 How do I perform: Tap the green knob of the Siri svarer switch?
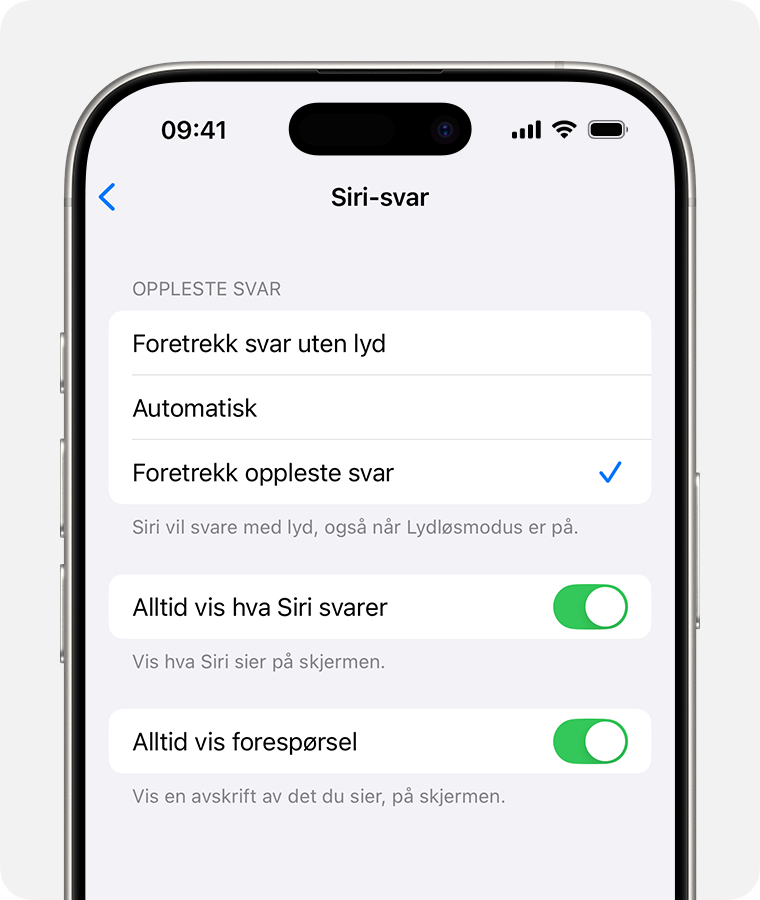click(608, 607)
